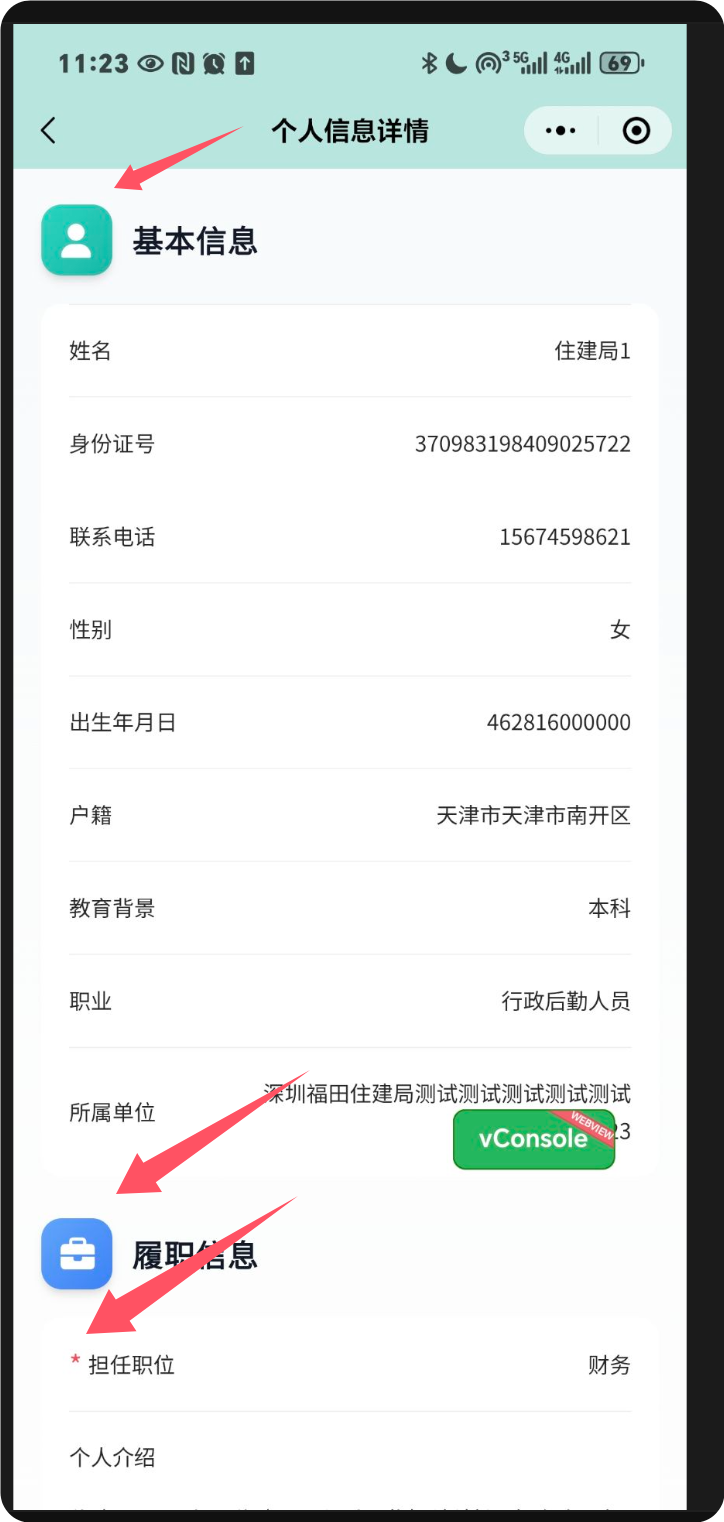Go back from personal info details
Screen dimensions: 724x1522
[48, 131]
